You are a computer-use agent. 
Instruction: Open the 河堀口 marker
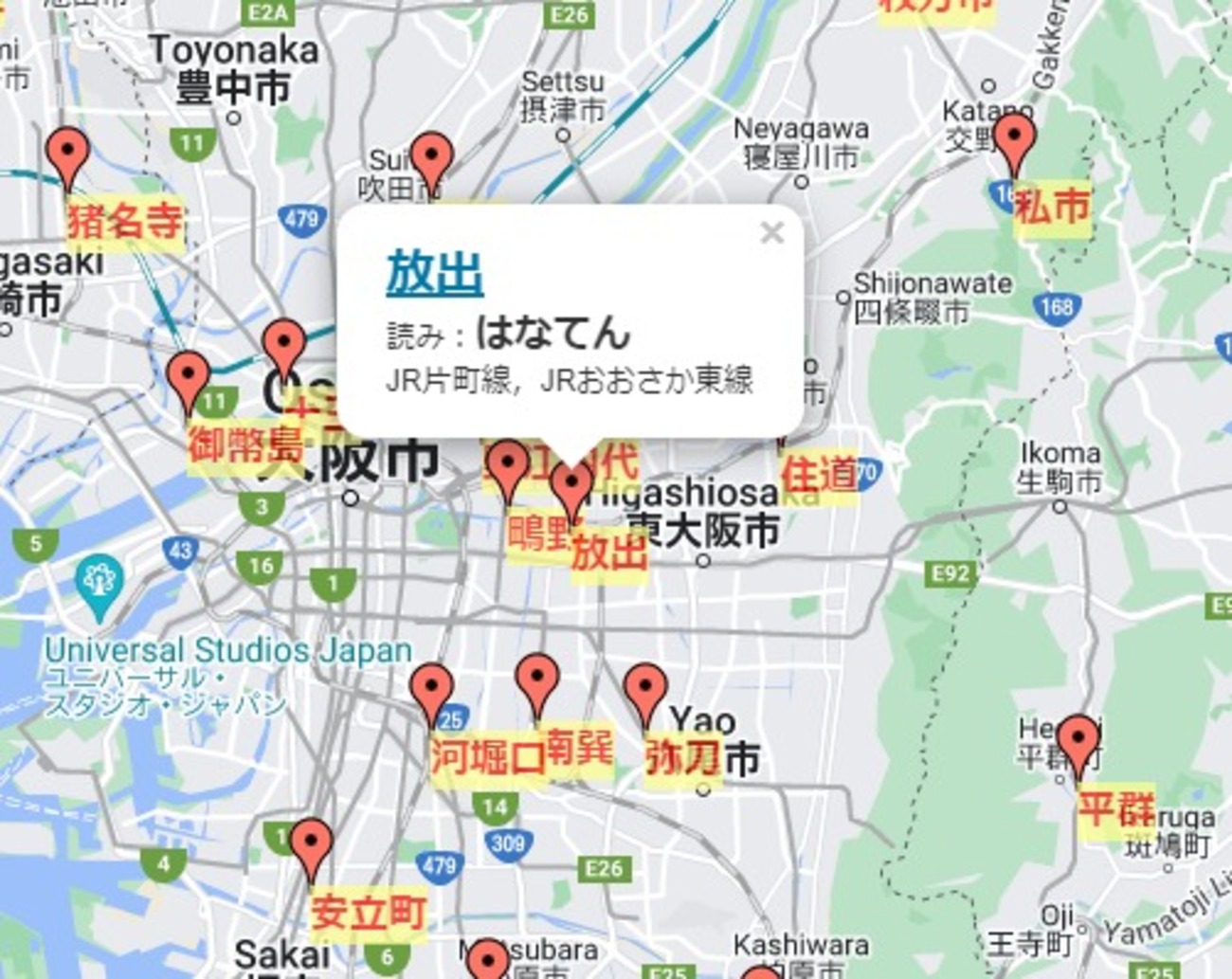[x=431, y=688]
